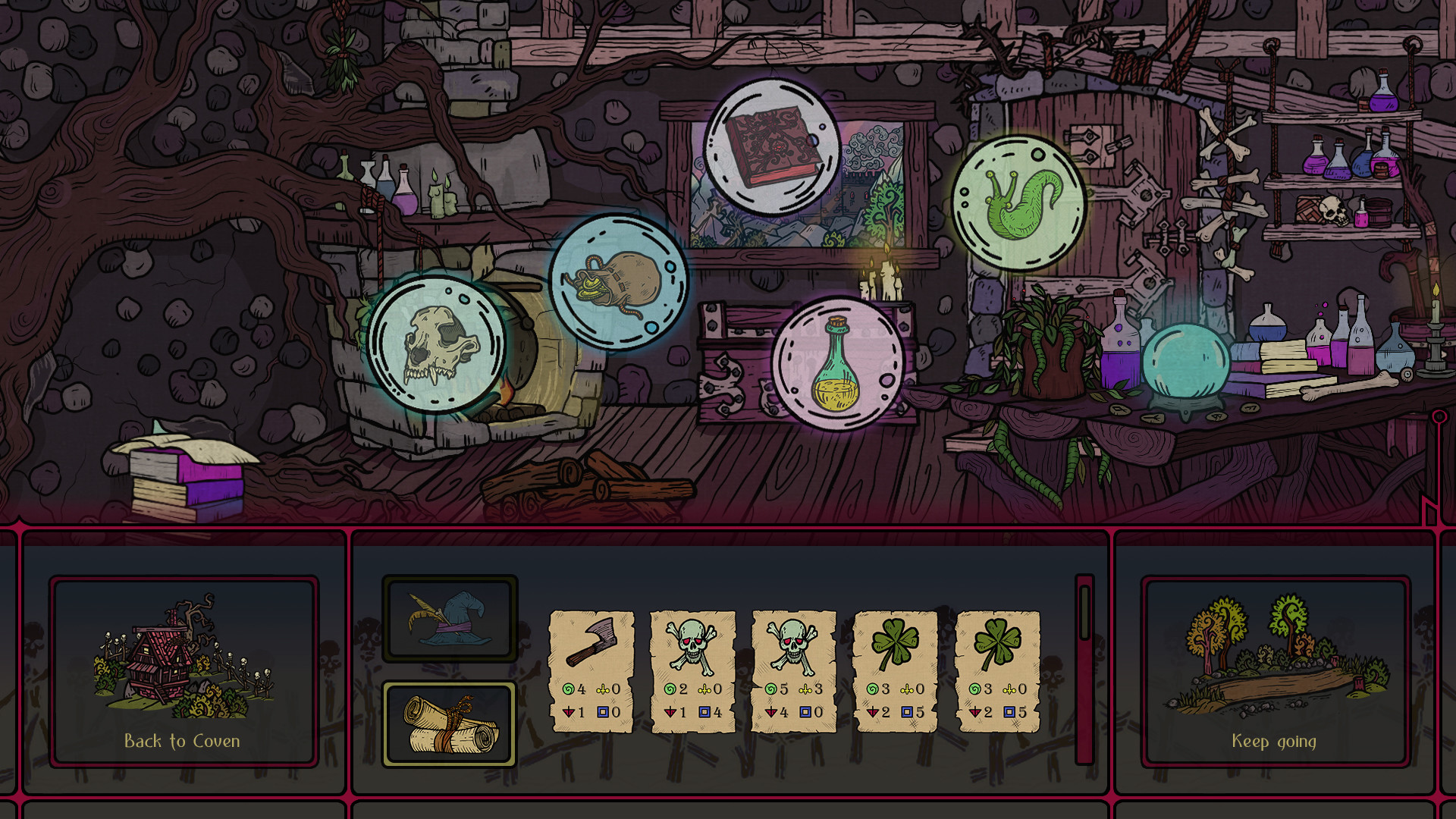Switch to the witch hat tab

coord(450,619)
